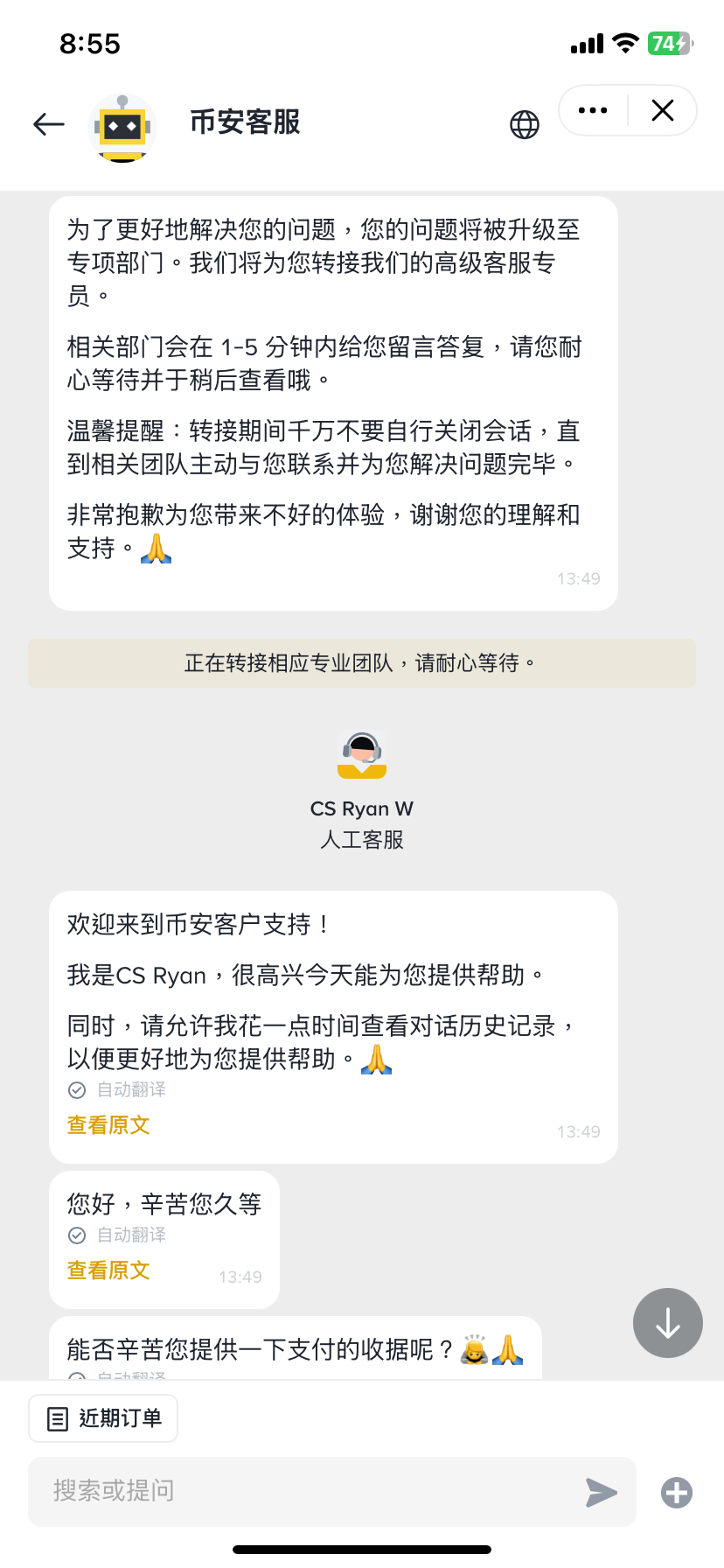
Task: Tap 查看原文 under the welcome message
Action: [108, 1125]
